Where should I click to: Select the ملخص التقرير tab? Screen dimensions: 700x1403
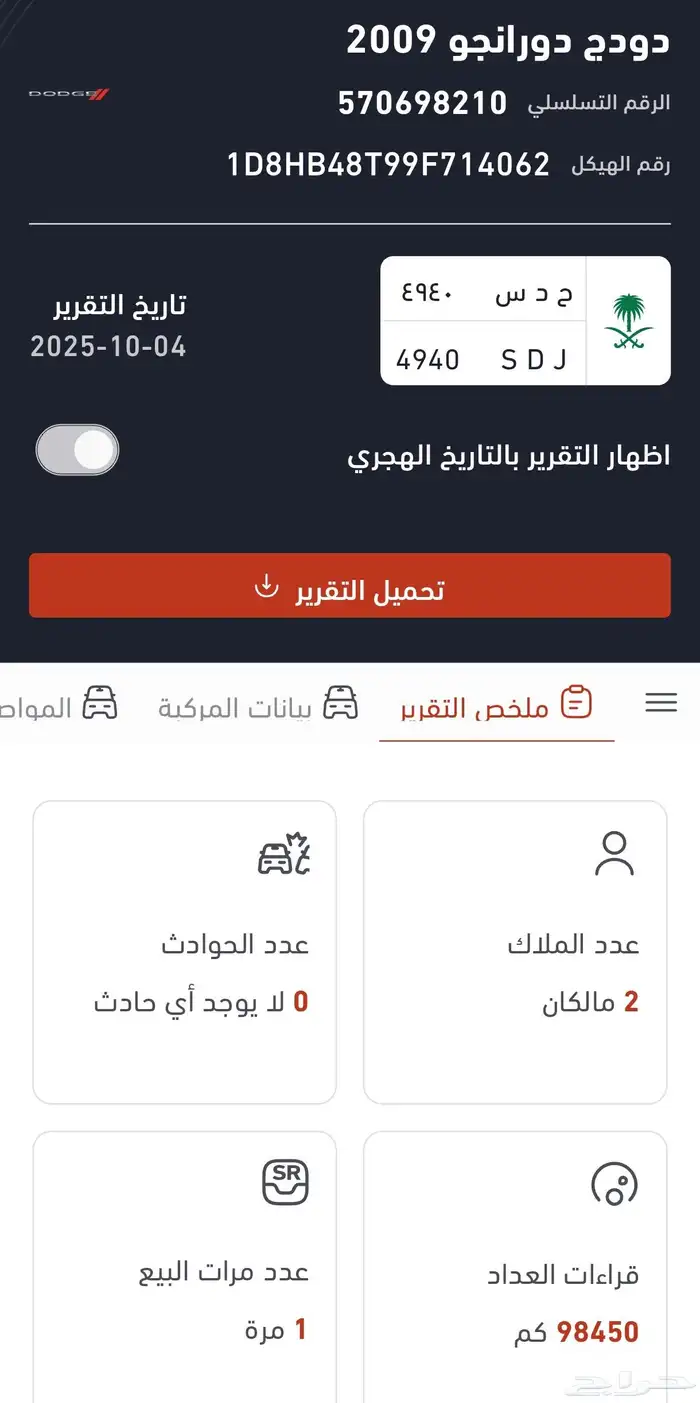click(x=497, y=705)
